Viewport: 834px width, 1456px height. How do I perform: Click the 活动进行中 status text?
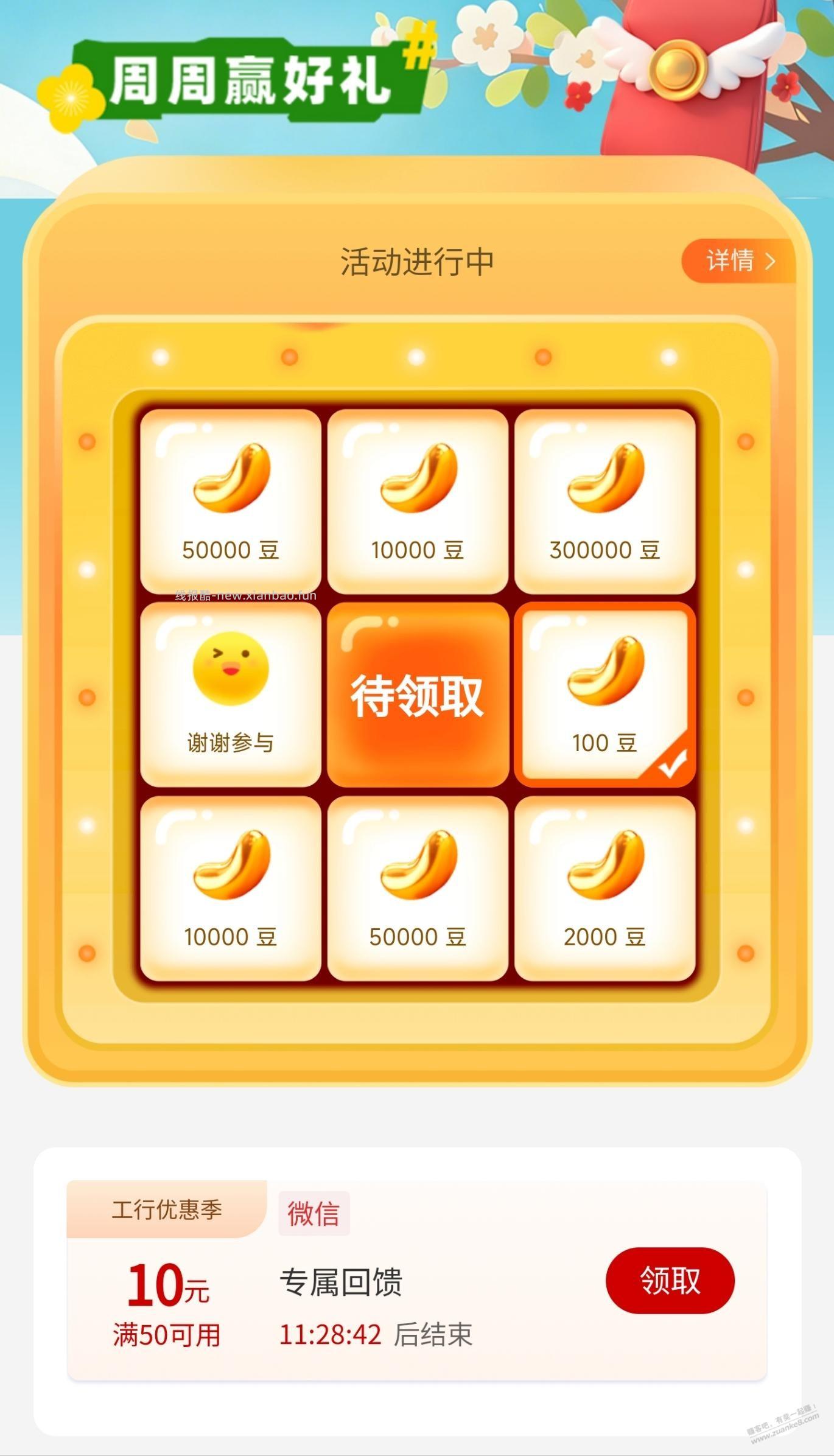pyautogui.click(x=417, y=259)
